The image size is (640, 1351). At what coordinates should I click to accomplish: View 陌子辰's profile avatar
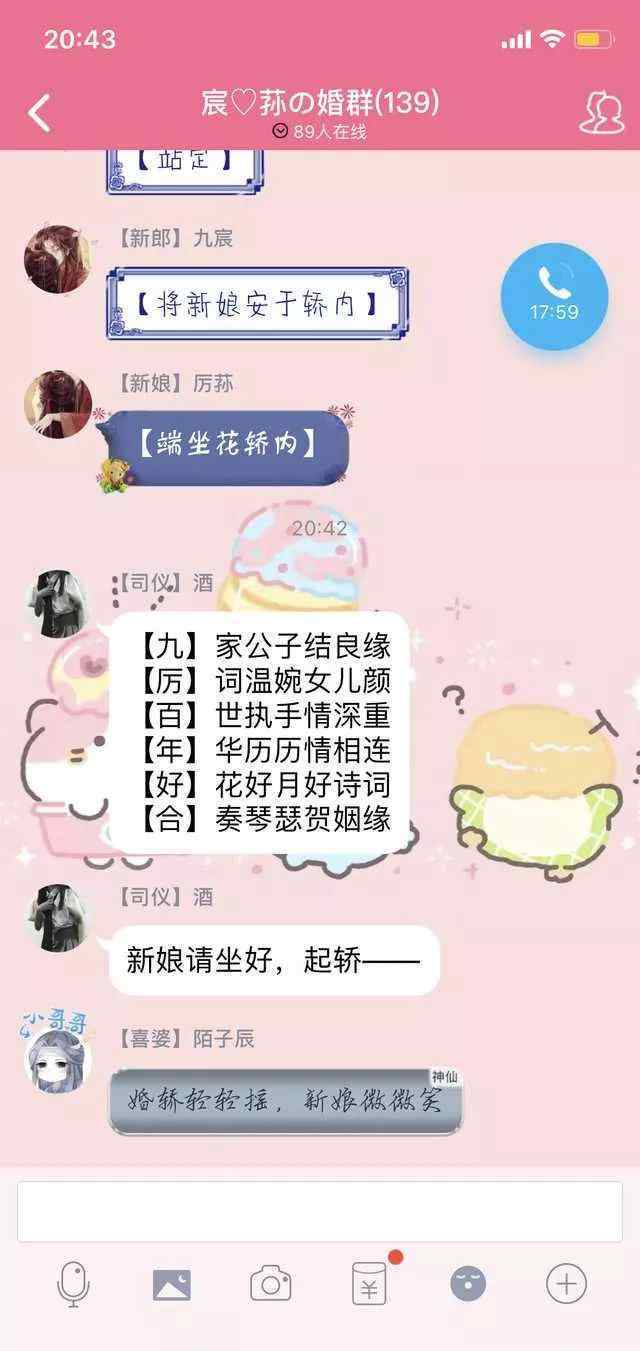(58, 1058)
